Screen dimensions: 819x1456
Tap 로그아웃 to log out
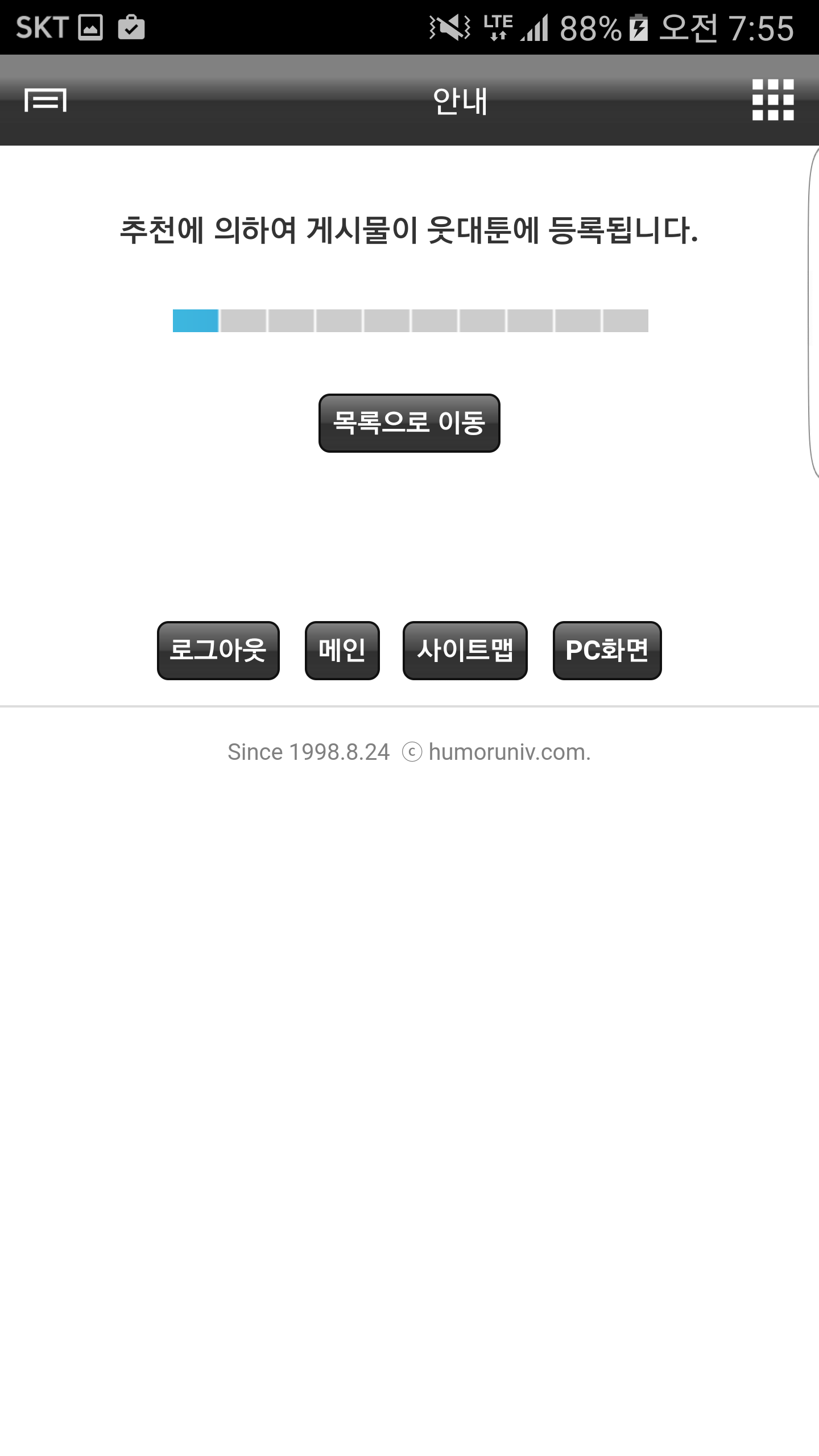218,651
